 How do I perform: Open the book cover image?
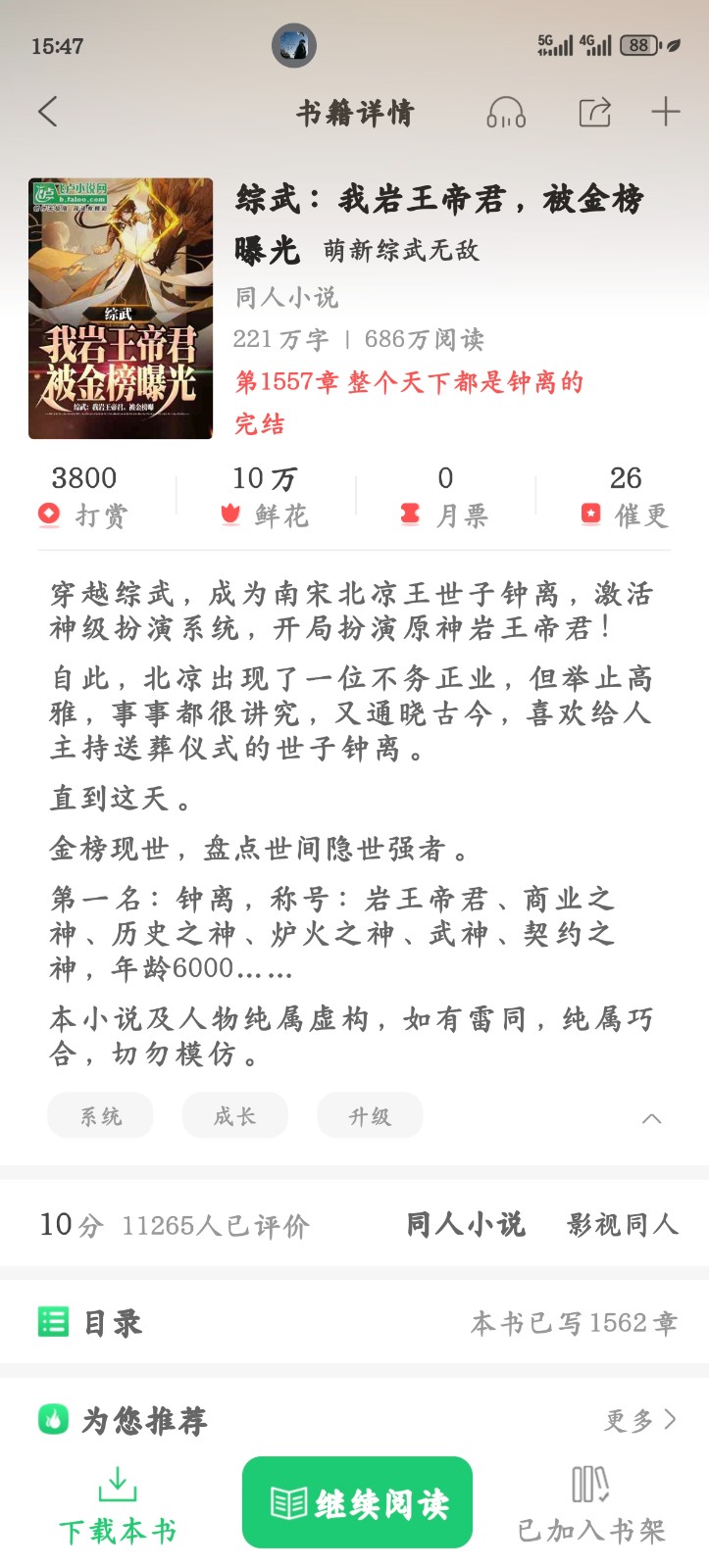click(x=121, y=308)
